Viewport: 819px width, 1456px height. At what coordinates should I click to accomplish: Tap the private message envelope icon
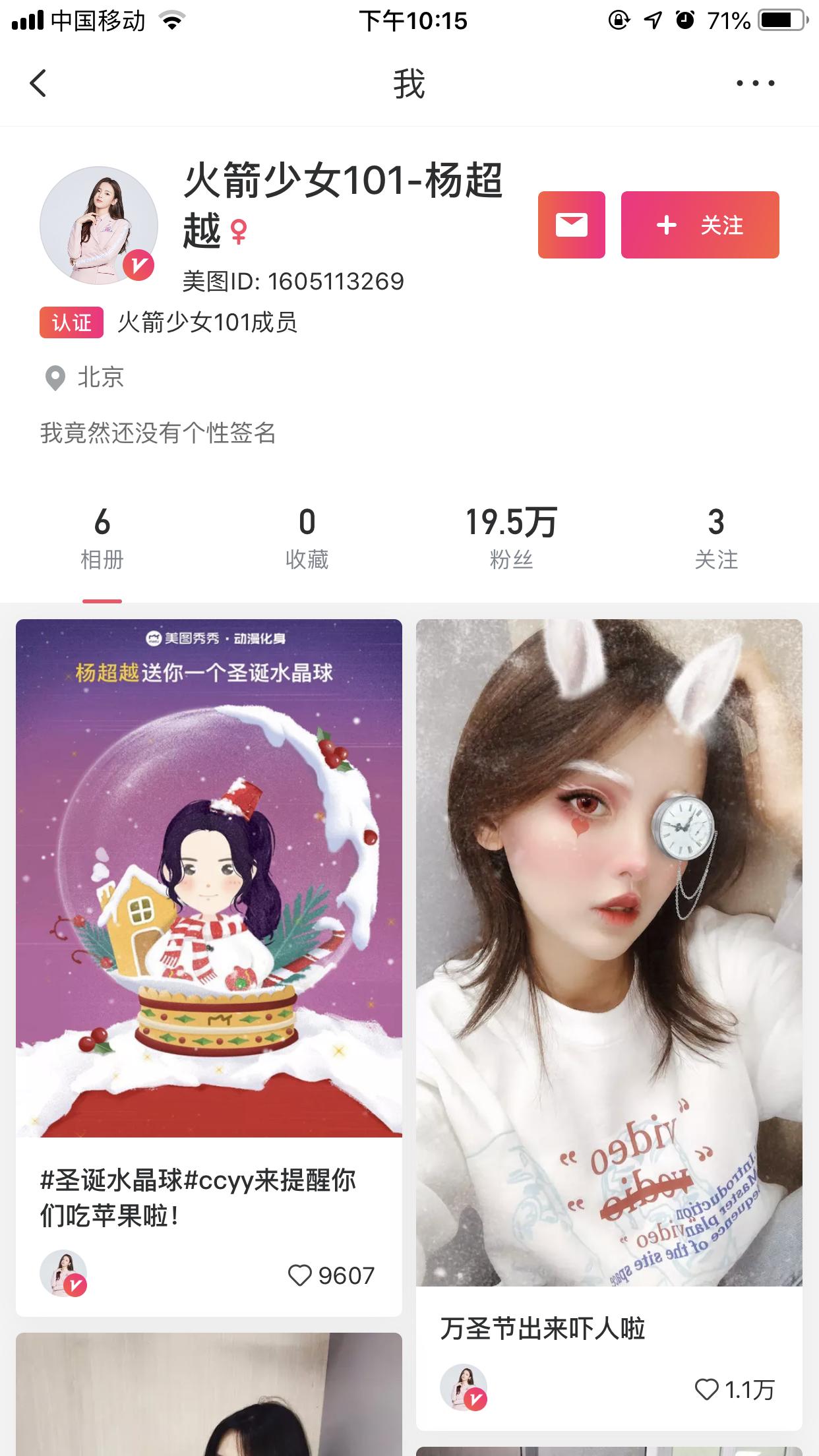coord(571,225)
